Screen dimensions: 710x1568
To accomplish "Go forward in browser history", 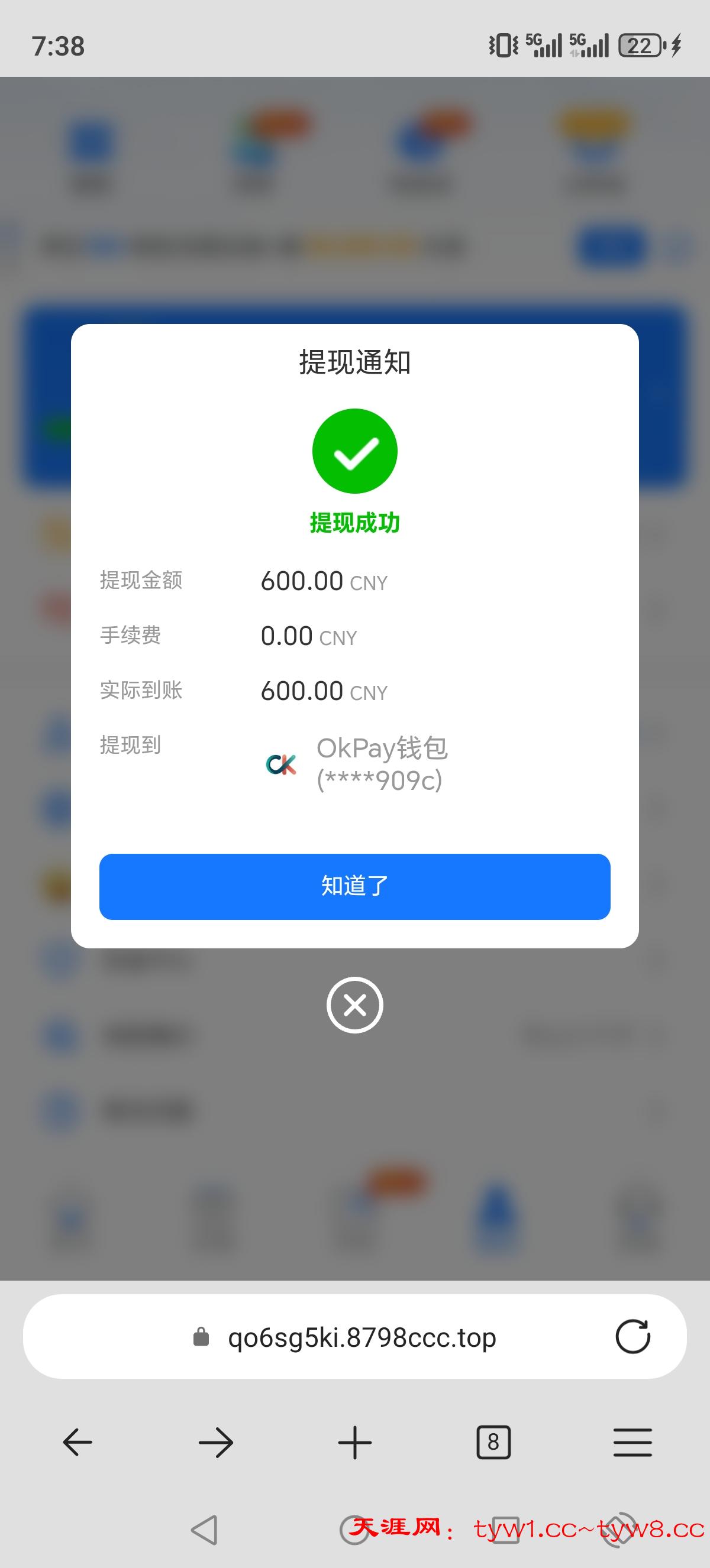I will coord(215,1443).
